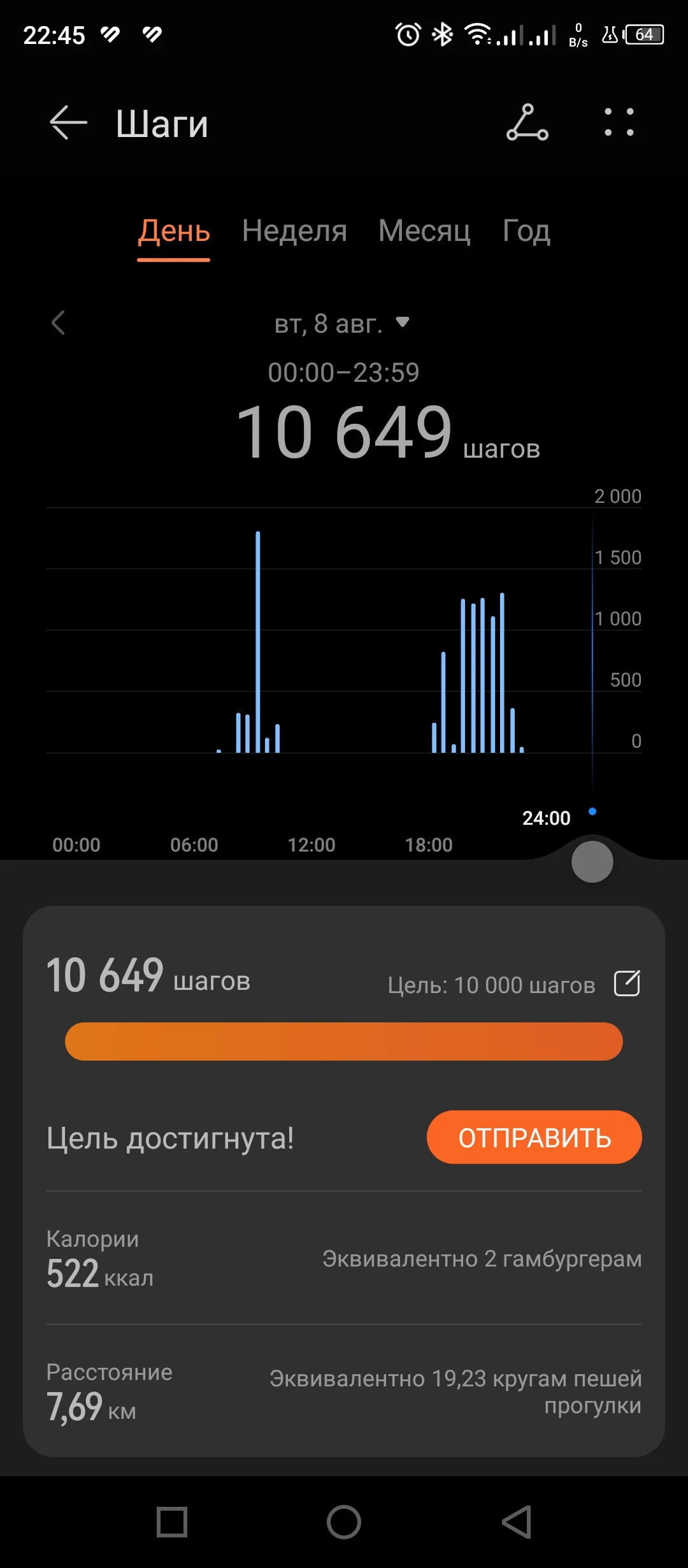Edit the 10 000 steps goal
The height and width of the screenshot is (1568, 688).
coord(627,984)
